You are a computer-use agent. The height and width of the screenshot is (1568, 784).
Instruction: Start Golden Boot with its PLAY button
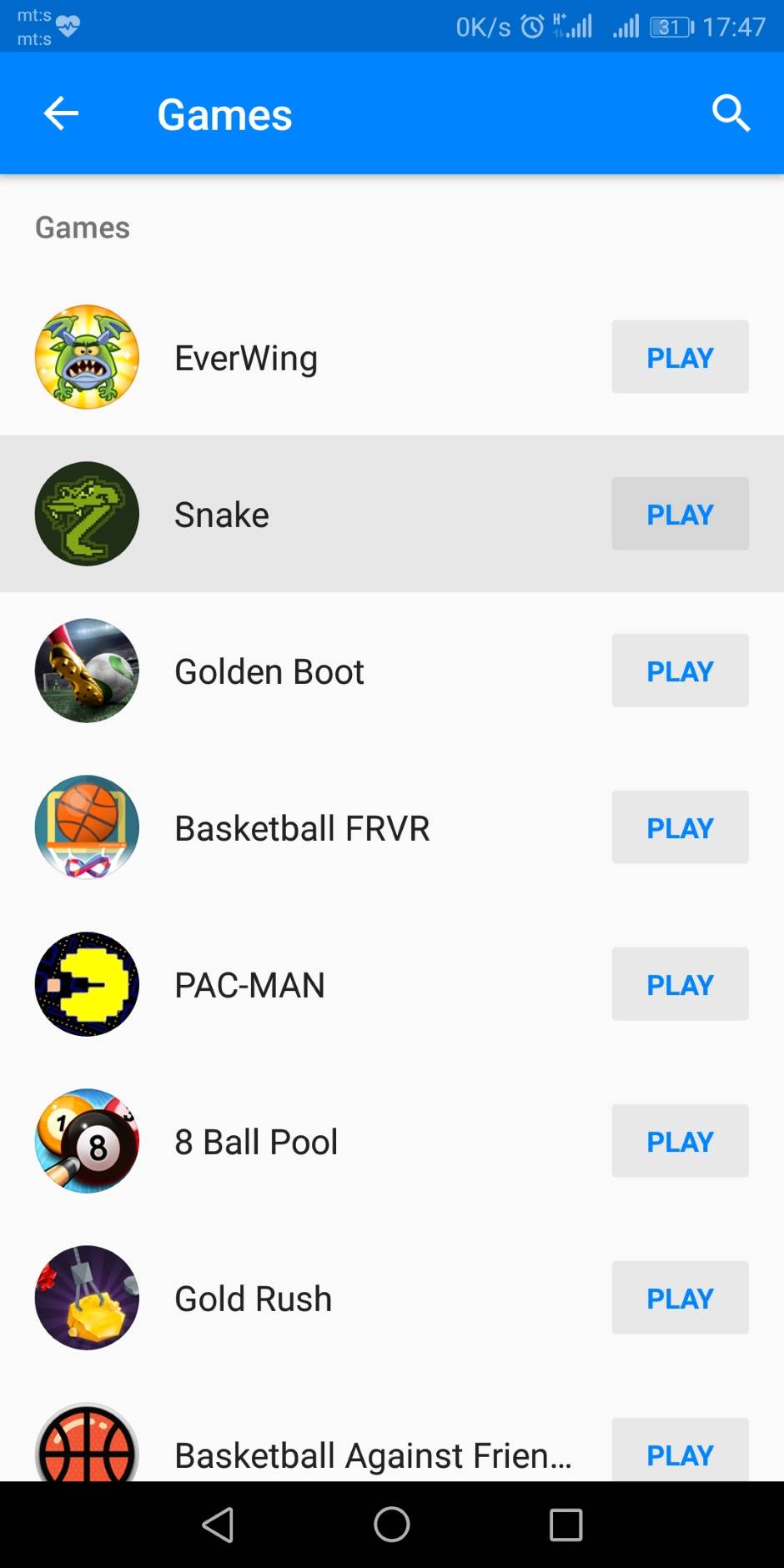[x=680, y=671]
